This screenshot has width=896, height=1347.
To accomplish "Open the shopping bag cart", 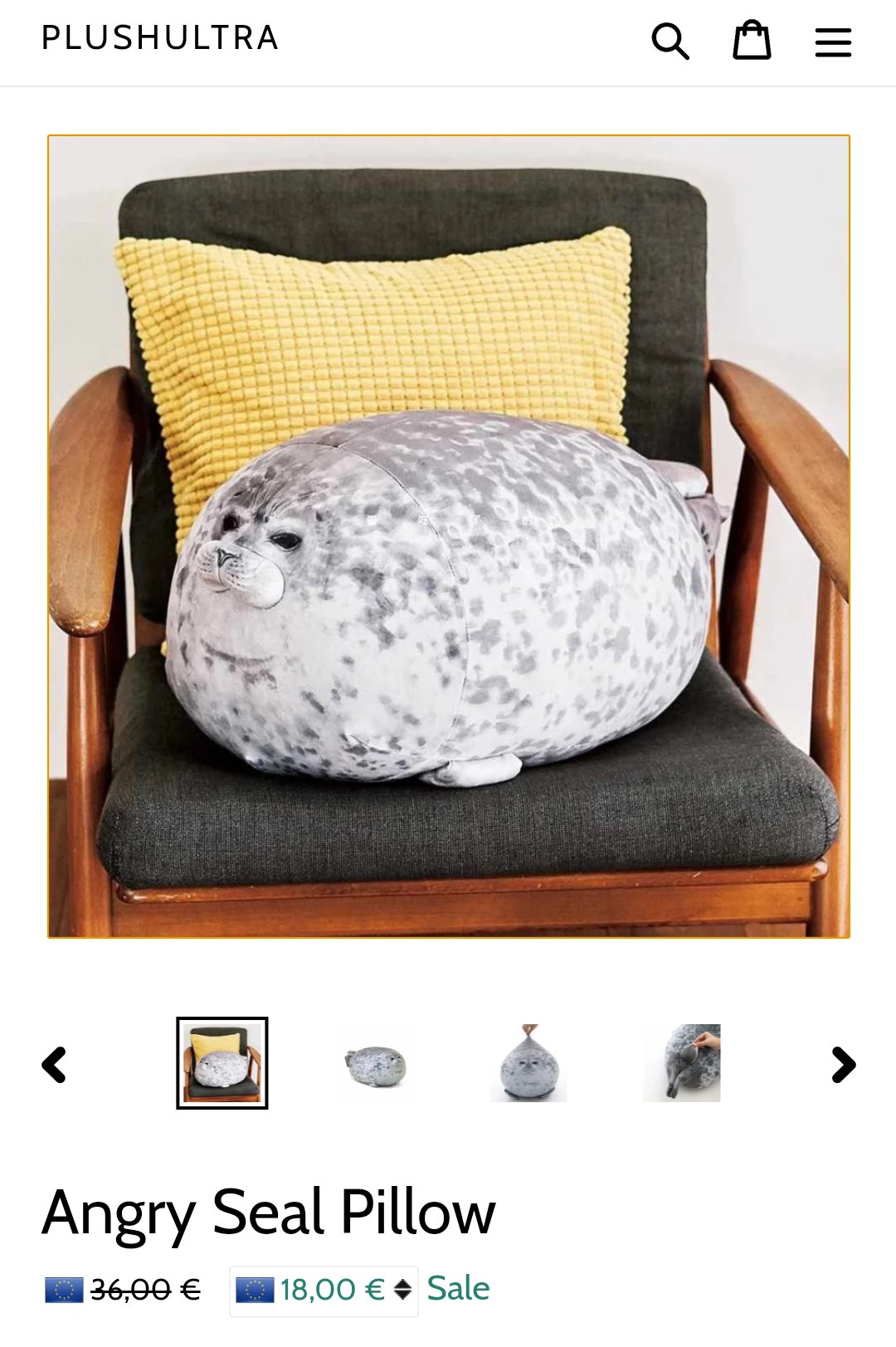I will [752, 41].
